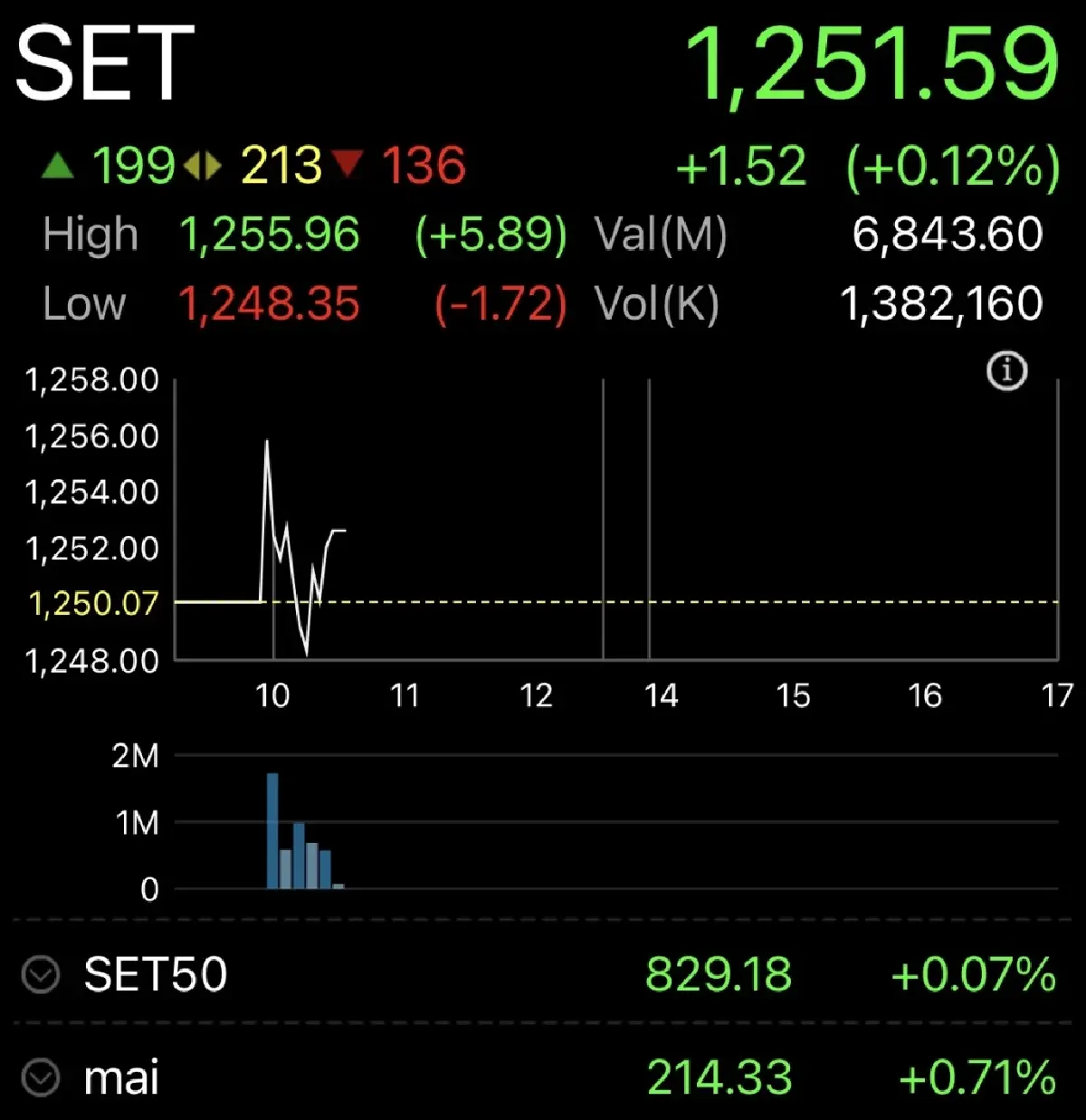
Task: Click the percentage change +0.12%
Action: (951, 167)
